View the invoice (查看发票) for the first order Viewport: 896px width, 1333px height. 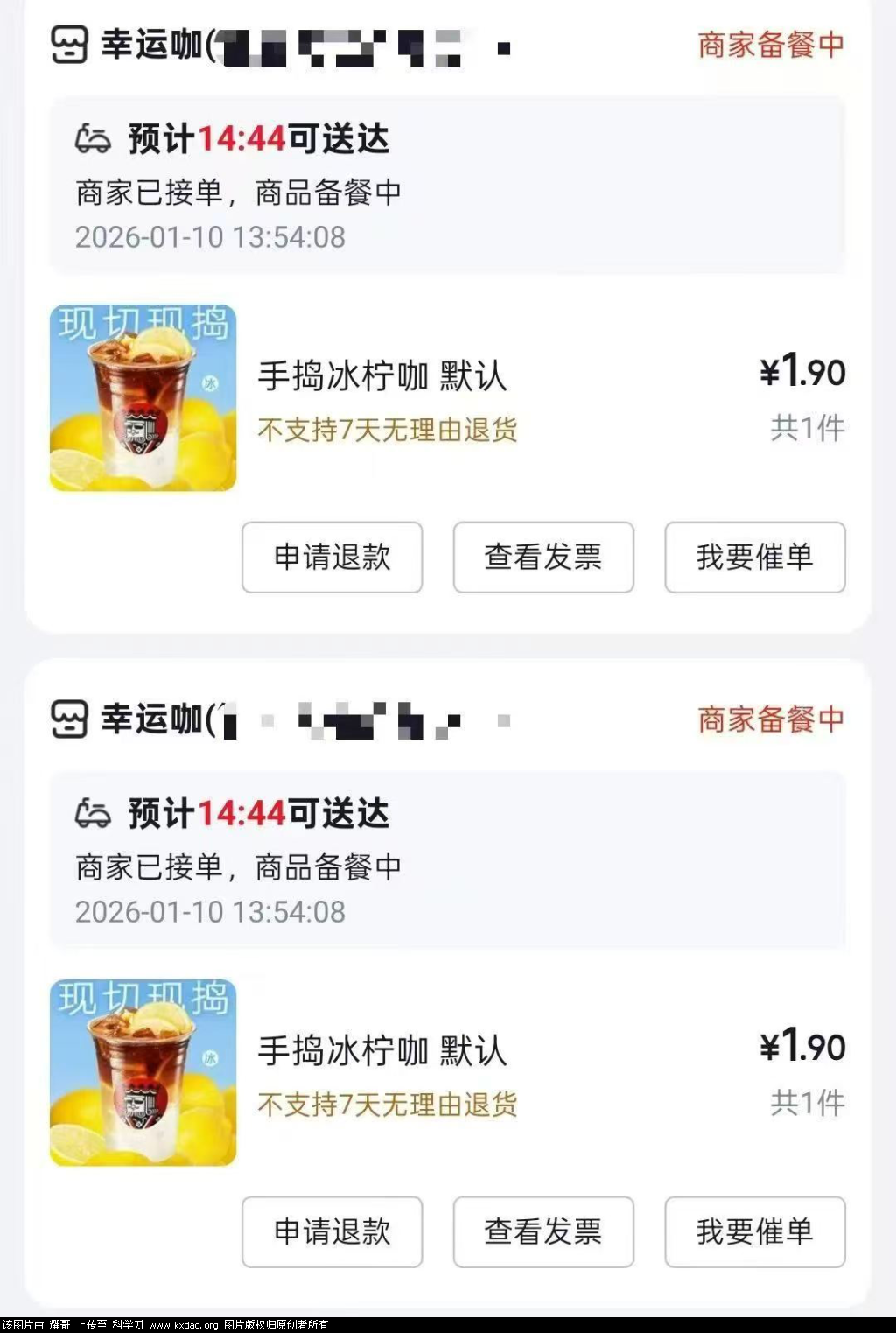pyautogui.click(x=543, y=558)
